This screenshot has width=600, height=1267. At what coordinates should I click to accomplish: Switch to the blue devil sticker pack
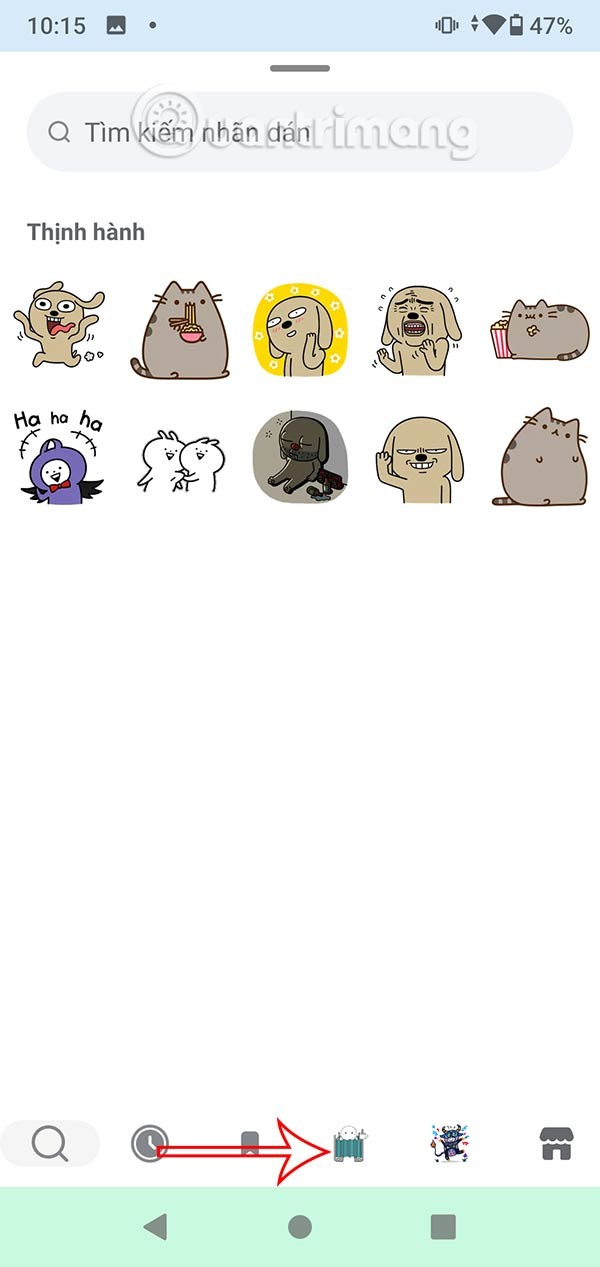(x=450, y=1143)
